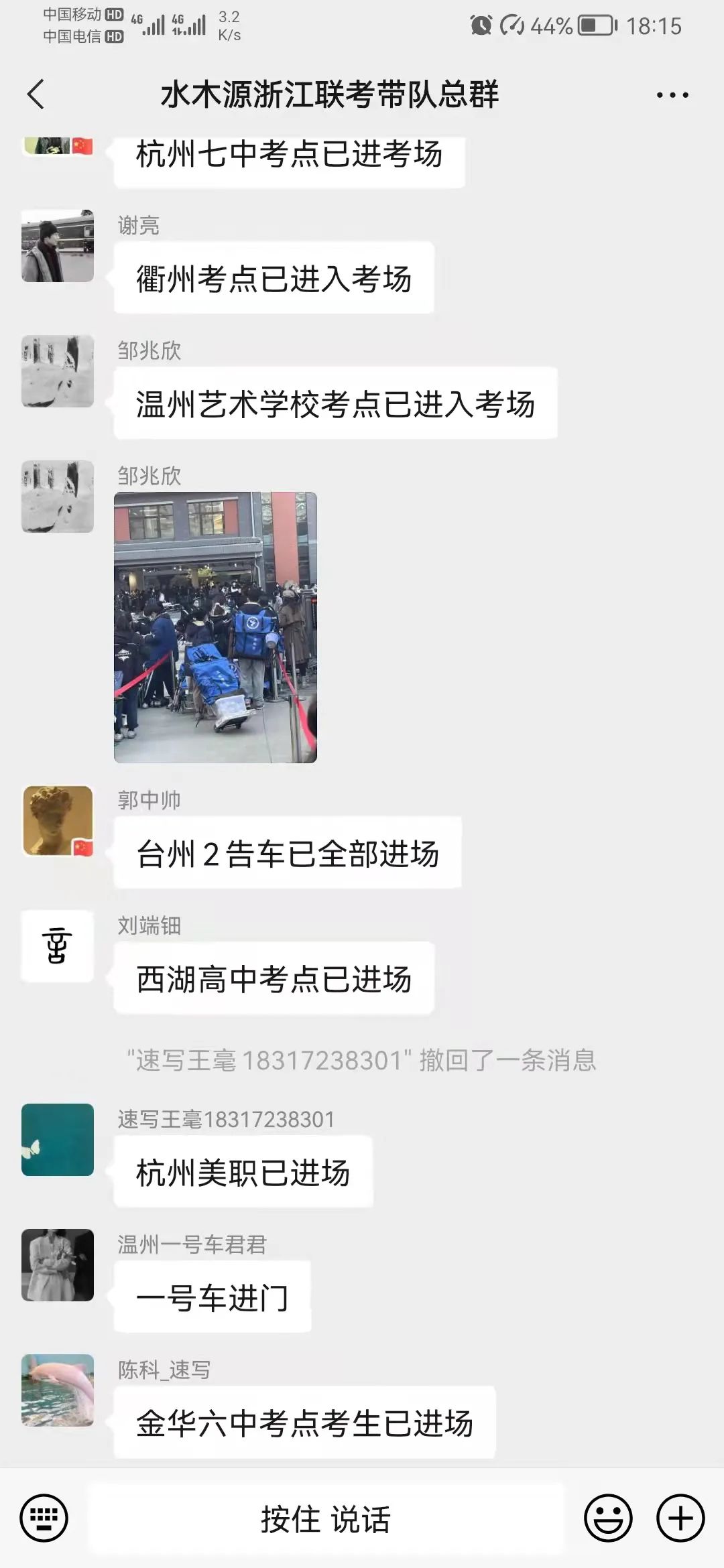This screenshot has height=1568, width=724.
Task: View 刘端钿's profile avatar
Action: point(58,945)
